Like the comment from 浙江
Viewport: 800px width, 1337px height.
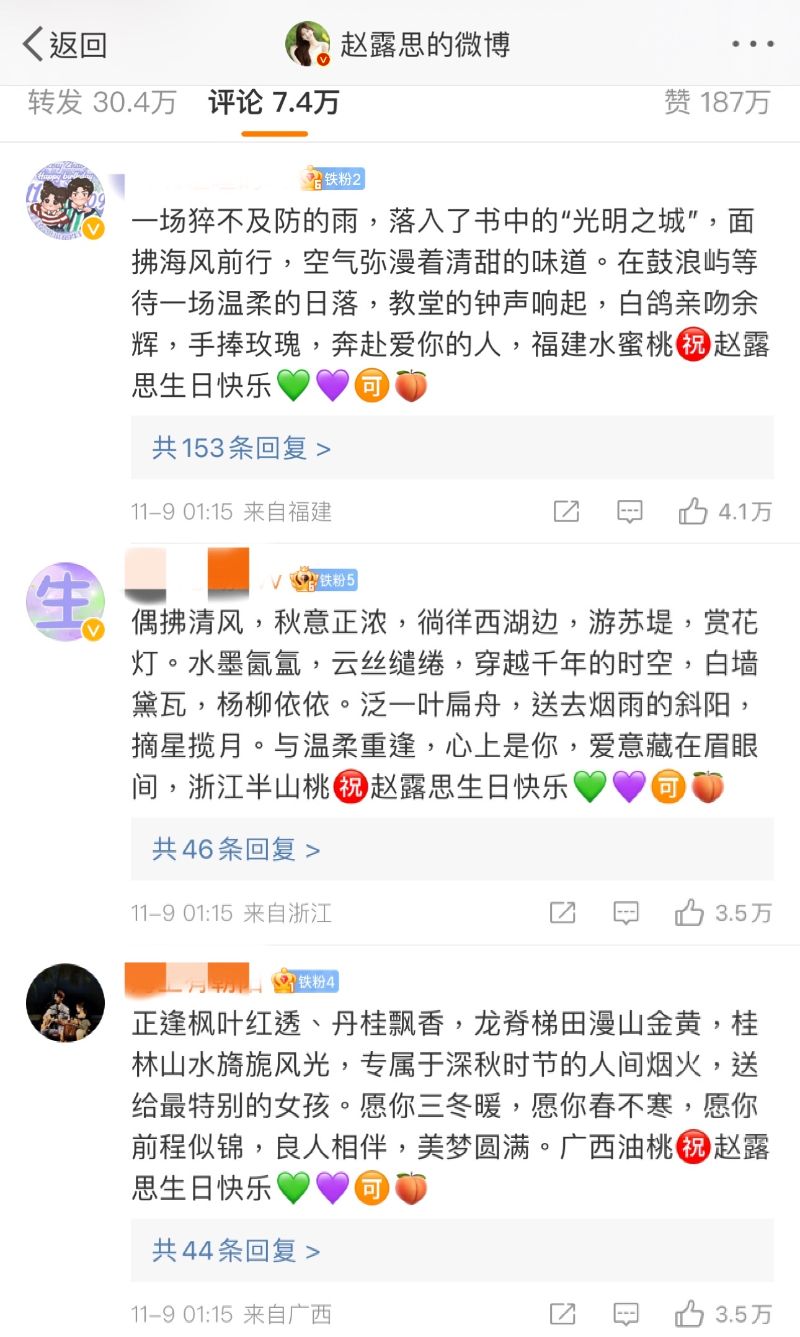click(x=690, y=912)
